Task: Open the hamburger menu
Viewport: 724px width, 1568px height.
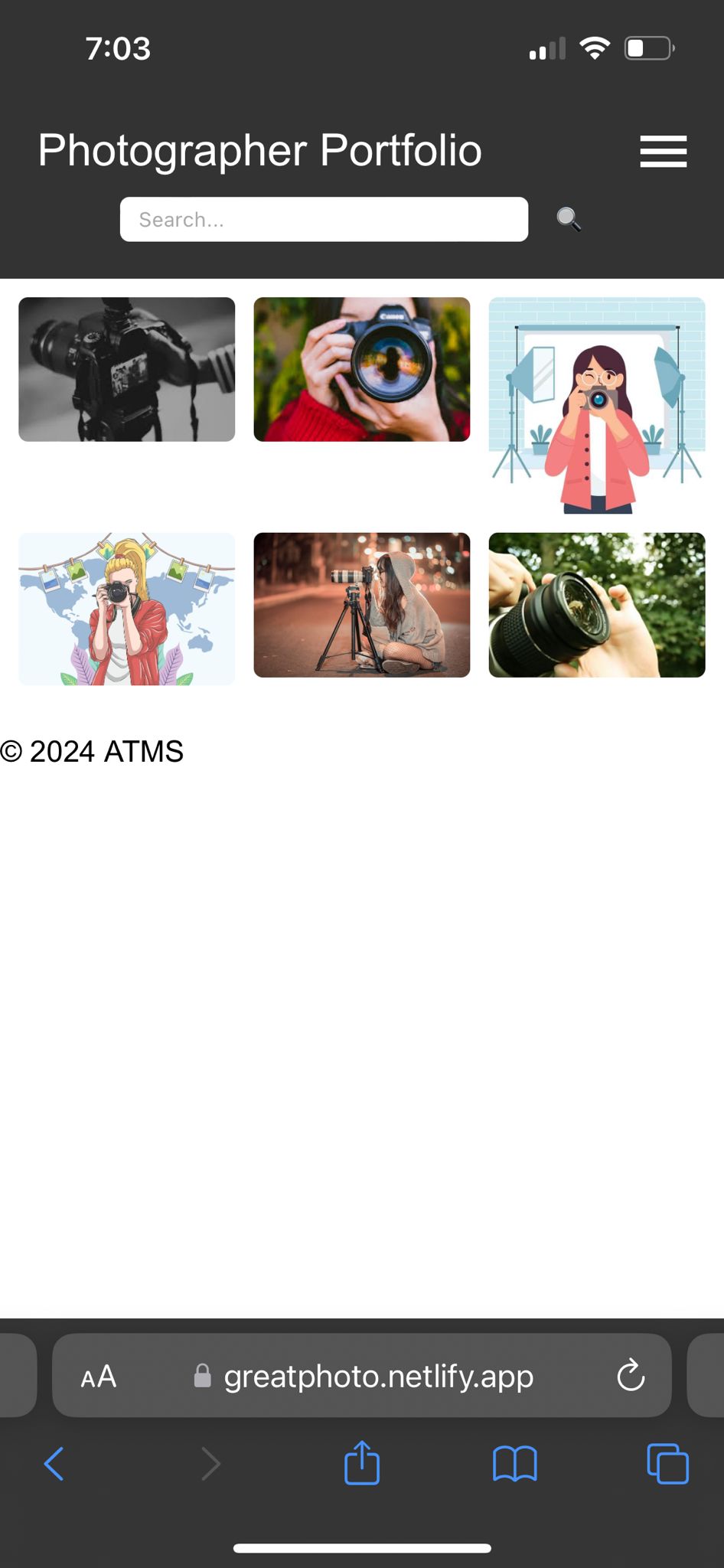Action: [x=663, y=151]
